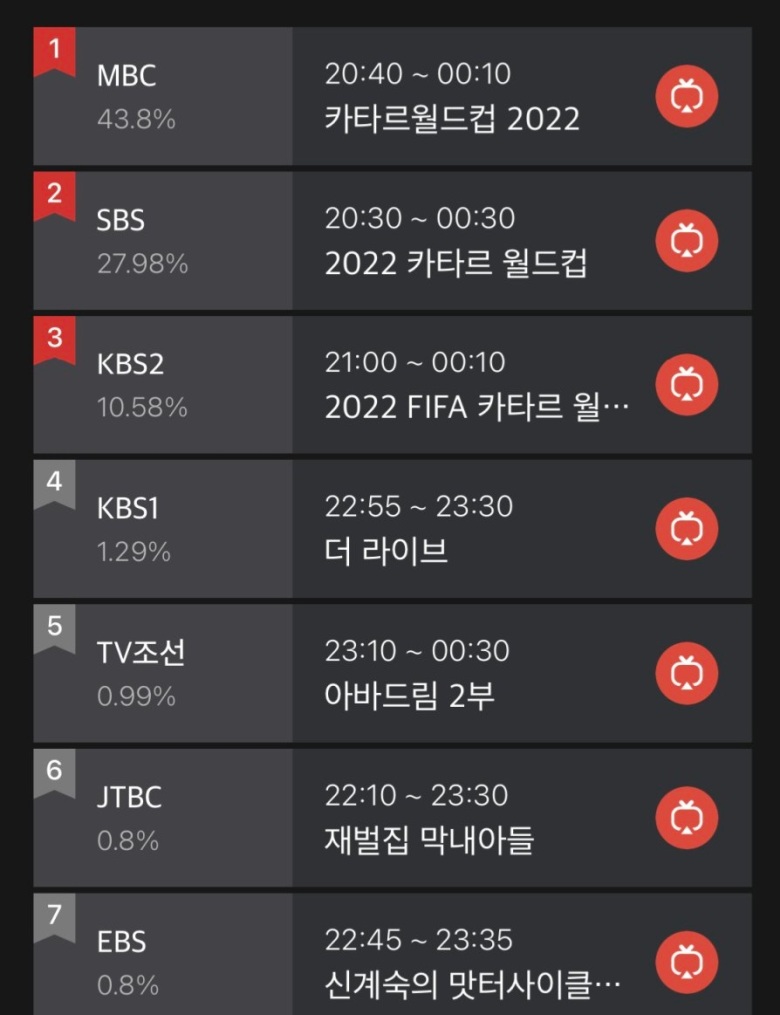Tap the red TV icon for JTBC
This screenshot has height=1015, width=780.
686,818
